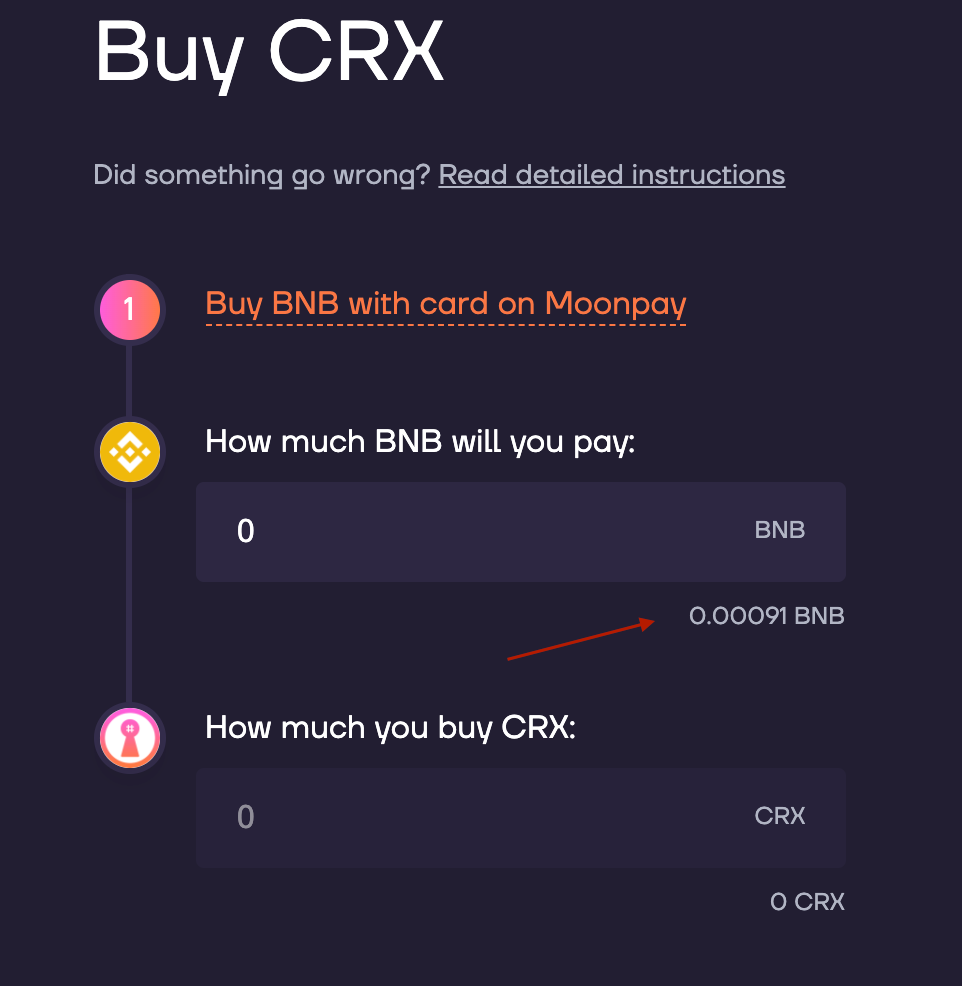962x986 pixels.
Task: Tap the 0.00091 BNB balance shortcut
Action: [766, 616]
